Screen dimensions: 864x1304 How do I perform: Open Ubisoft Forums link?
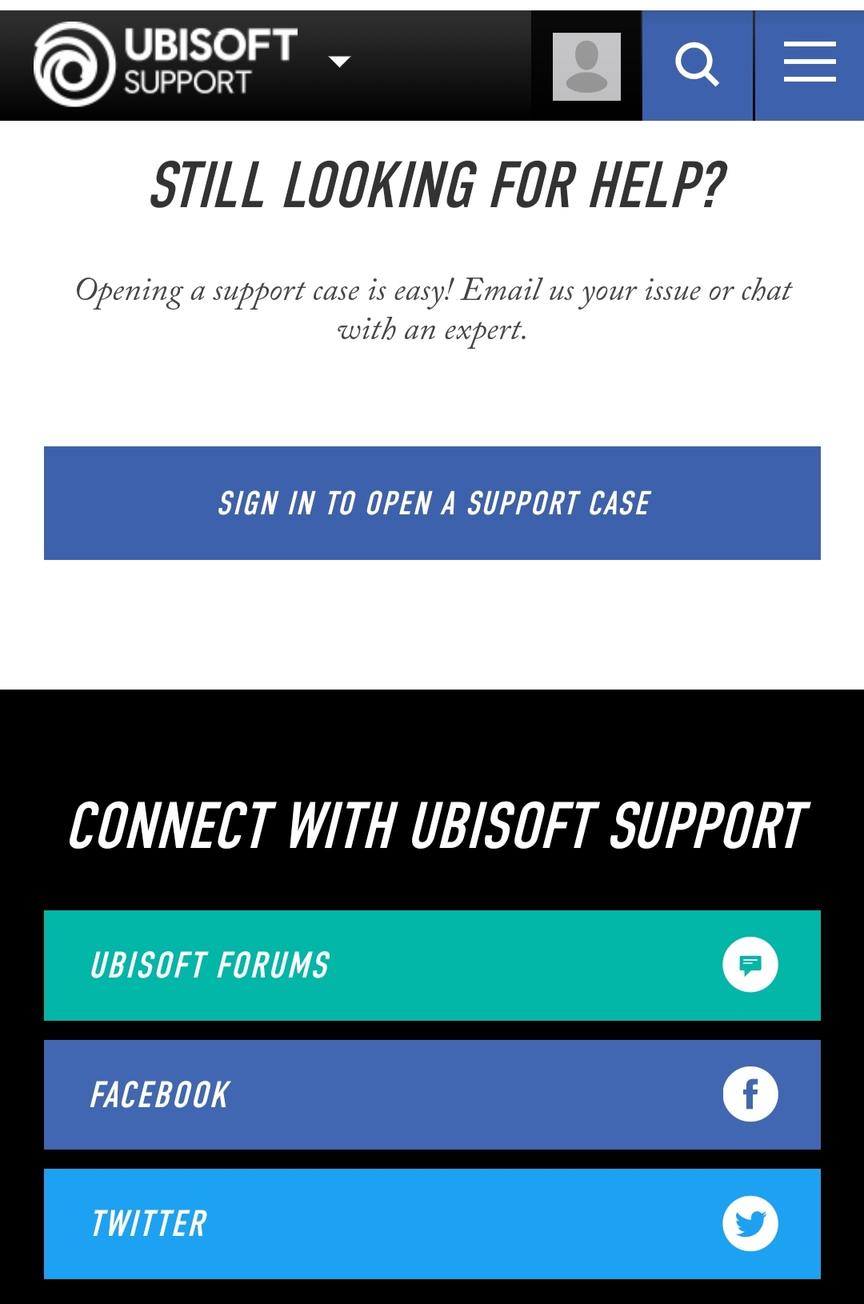click(432, 965)
